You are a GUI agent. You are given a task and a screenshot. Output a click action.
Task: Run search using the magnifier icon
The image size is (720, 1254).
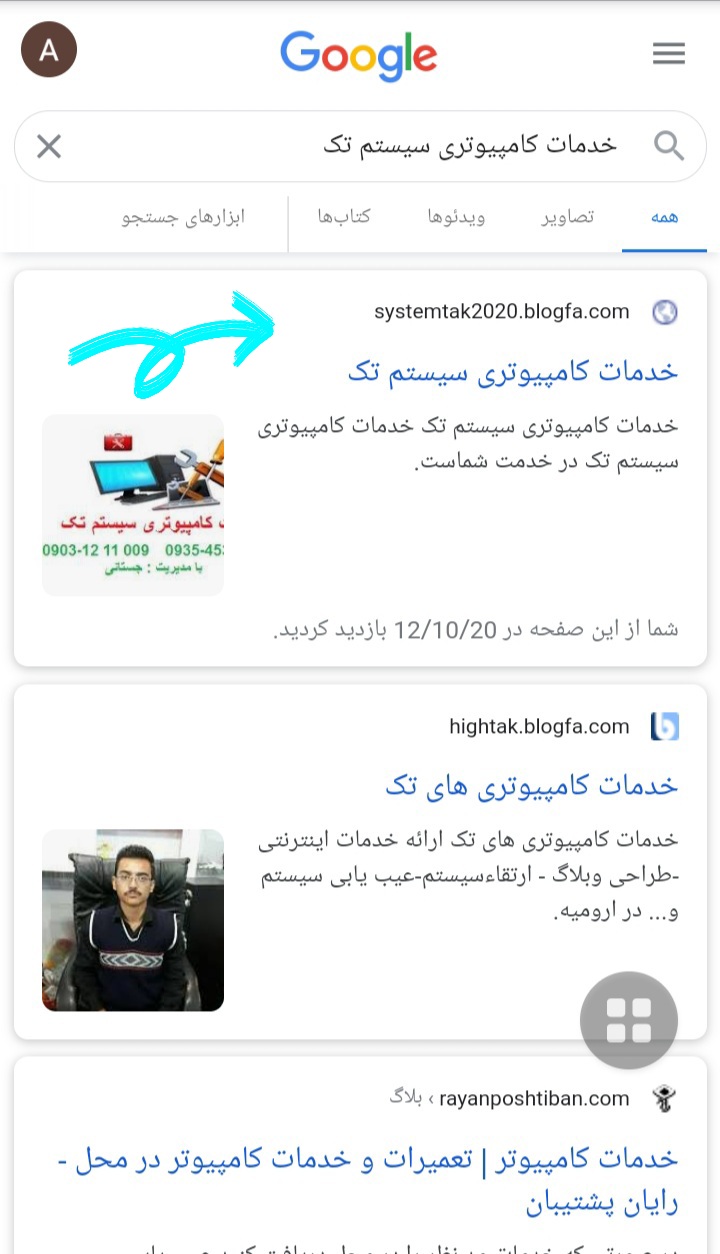[x=669, y=147]
